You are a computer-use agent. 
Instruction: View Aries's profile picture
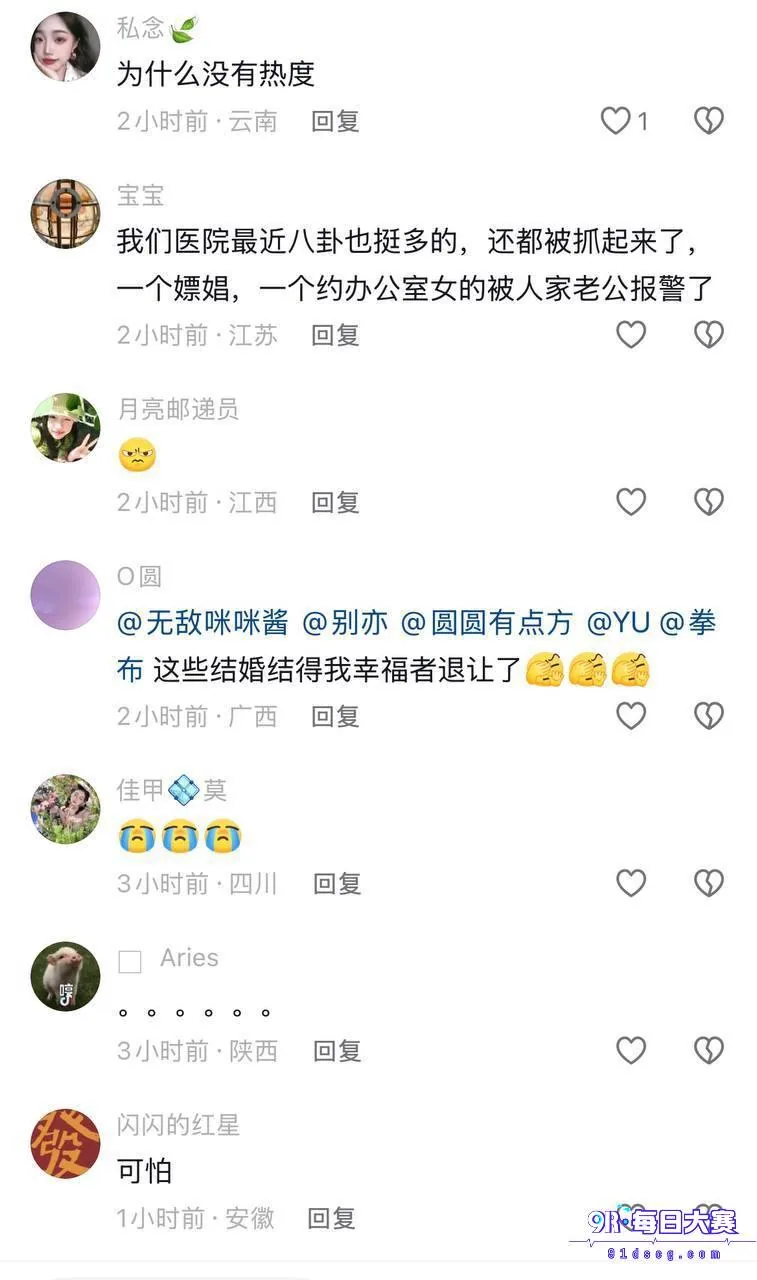[66, 976]
